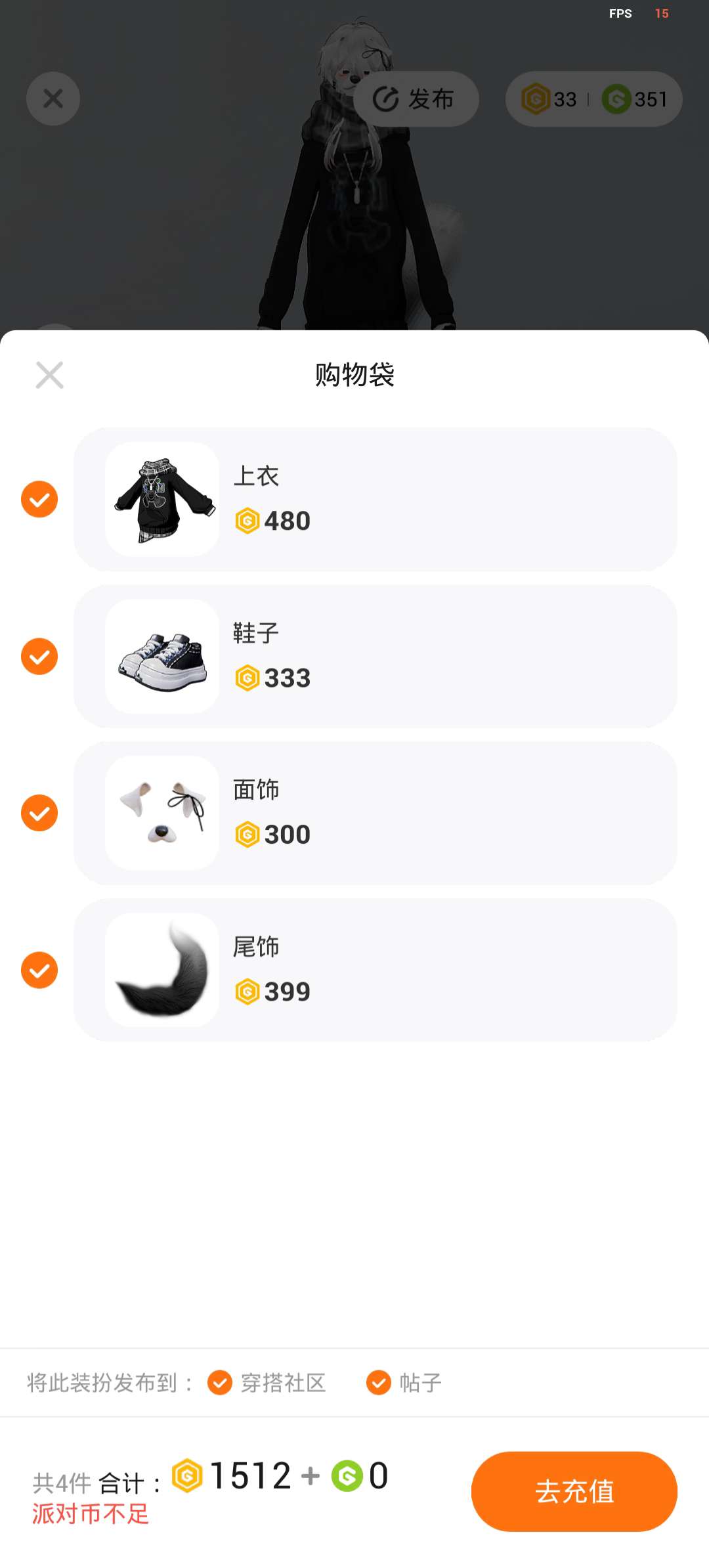The width and height of the screenshot is (709, 1568).
Task: Uncheck publishing to 穿搭社区
Action: [x=220, y=1382]
